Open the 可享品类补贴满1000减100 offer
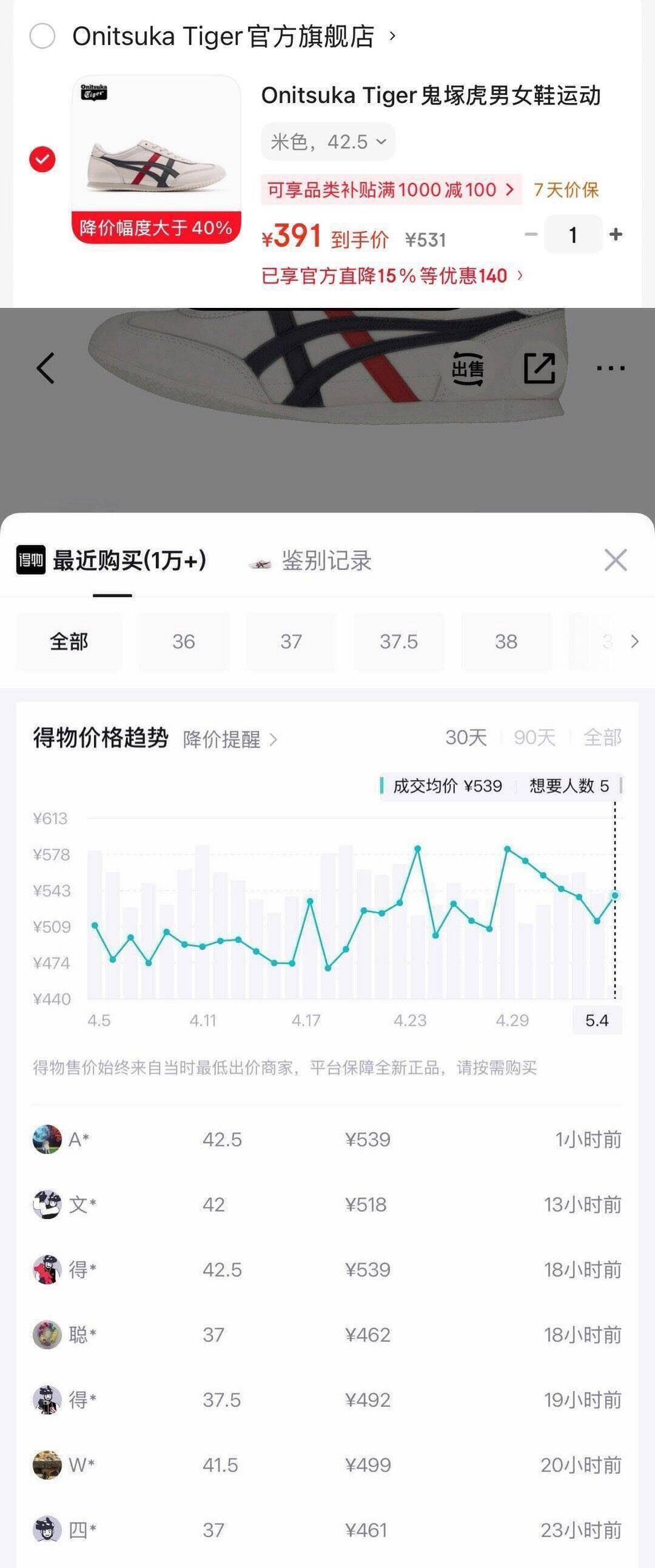The height and width of the screenshot is (1568, 655). click(391, 189)
